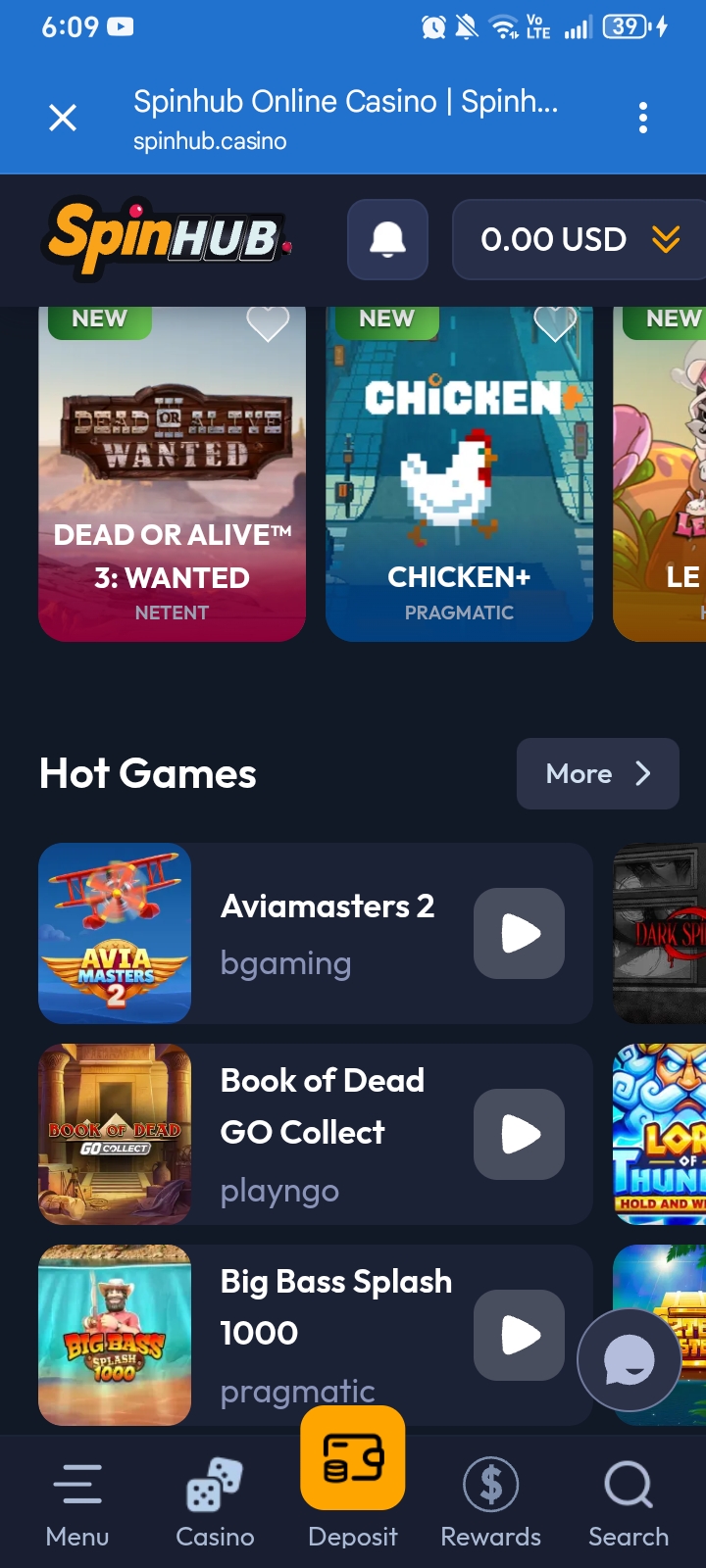Open the browser overflow menu
Viewport: 706px width, 1568px height.
(643, 118)
